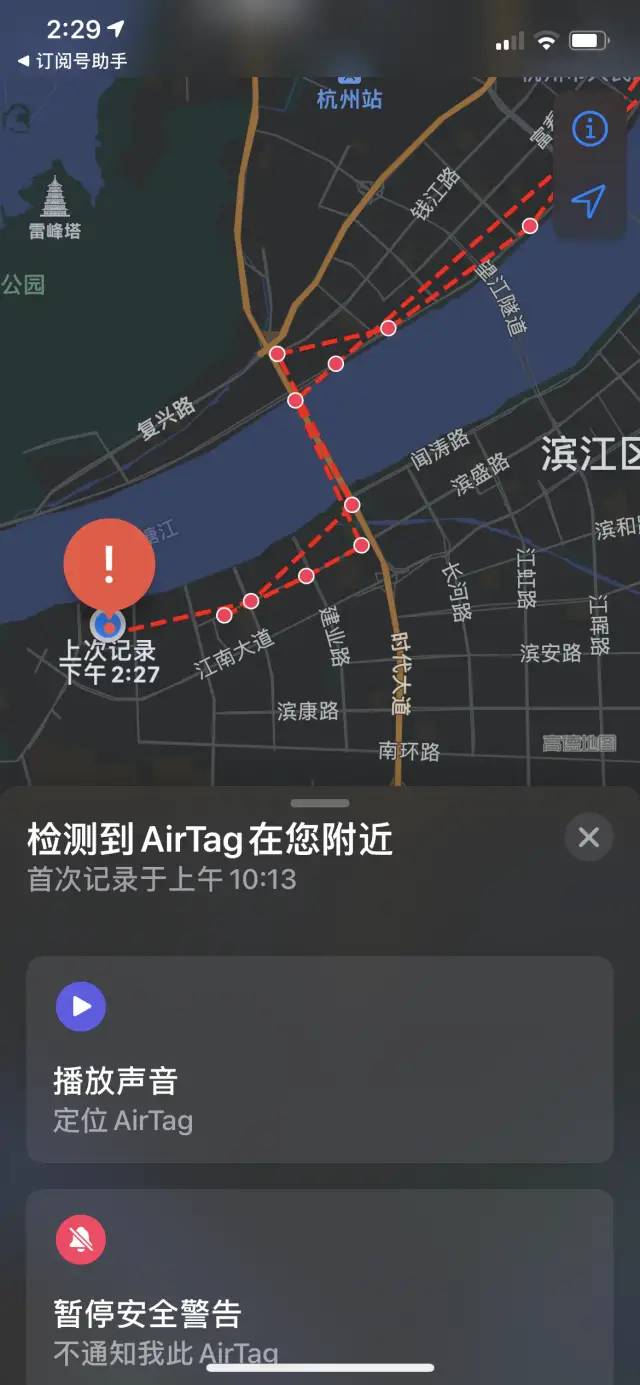The image size is (640, 1385).
Task: Play sound to locate AirTag
Action: click(319, 1058)
